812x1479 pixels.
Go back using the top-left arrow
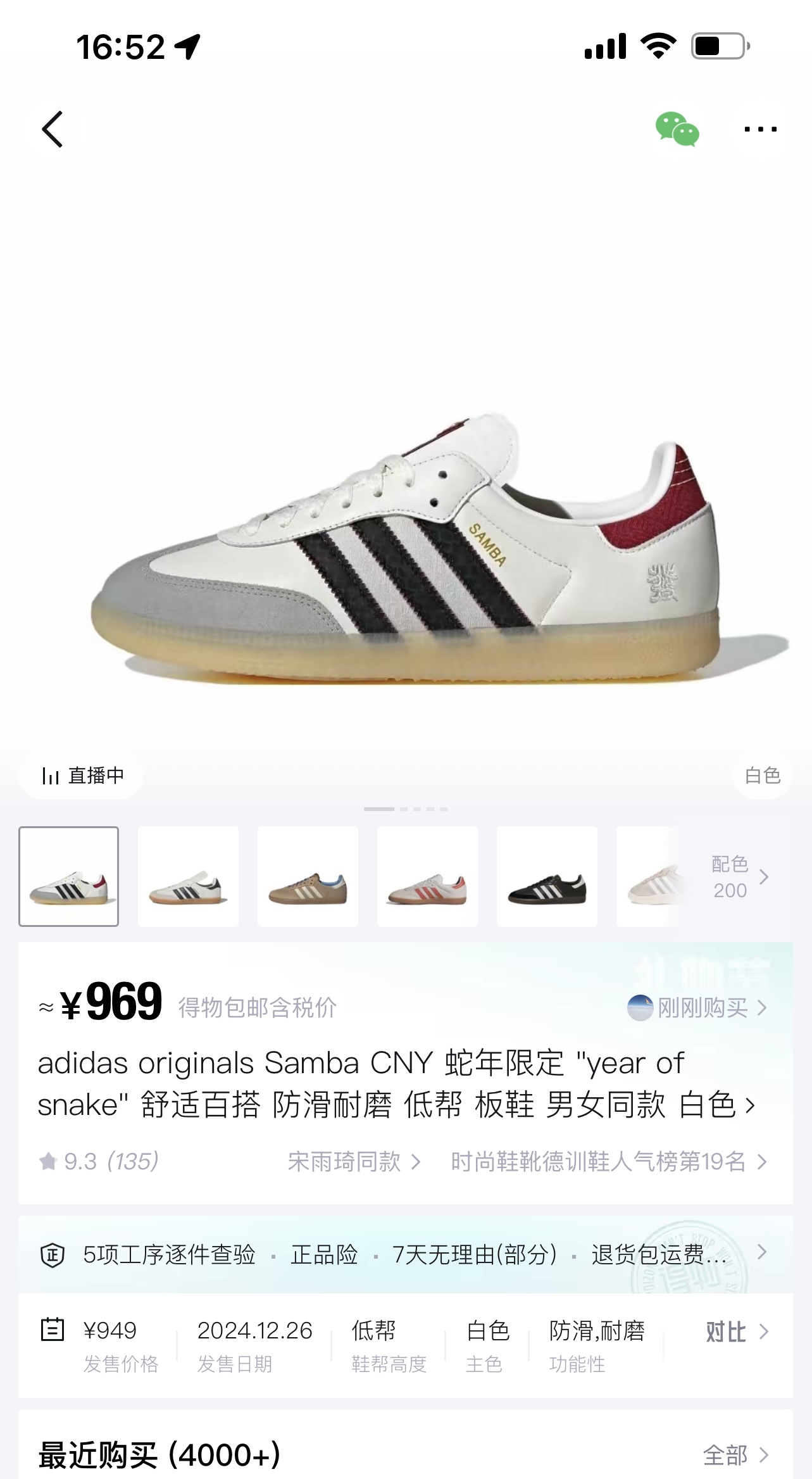(53, 129)
